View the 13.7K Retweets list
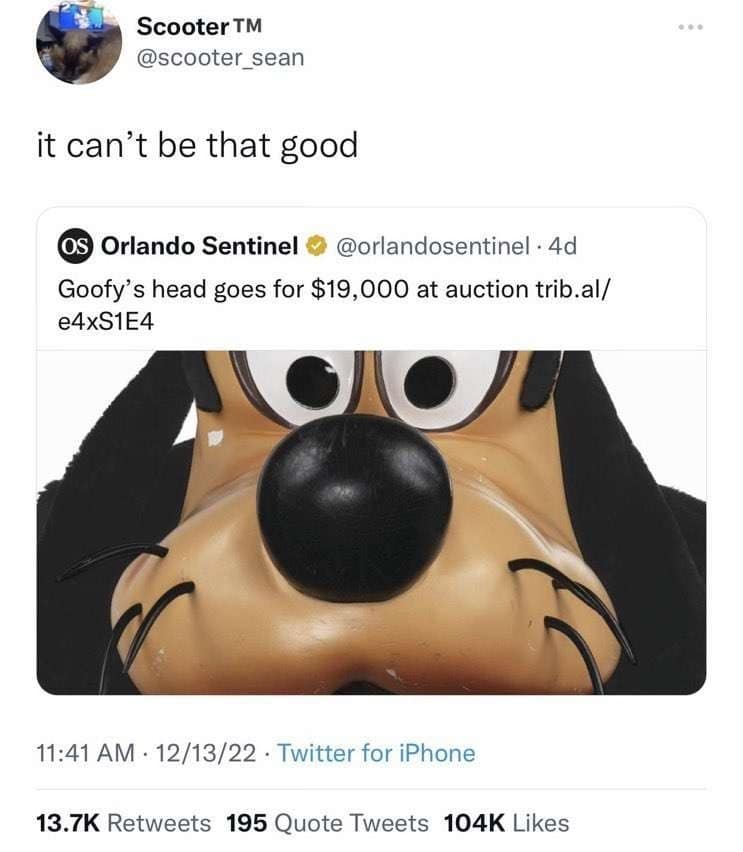The image size is (743, 852). (124, 823)
